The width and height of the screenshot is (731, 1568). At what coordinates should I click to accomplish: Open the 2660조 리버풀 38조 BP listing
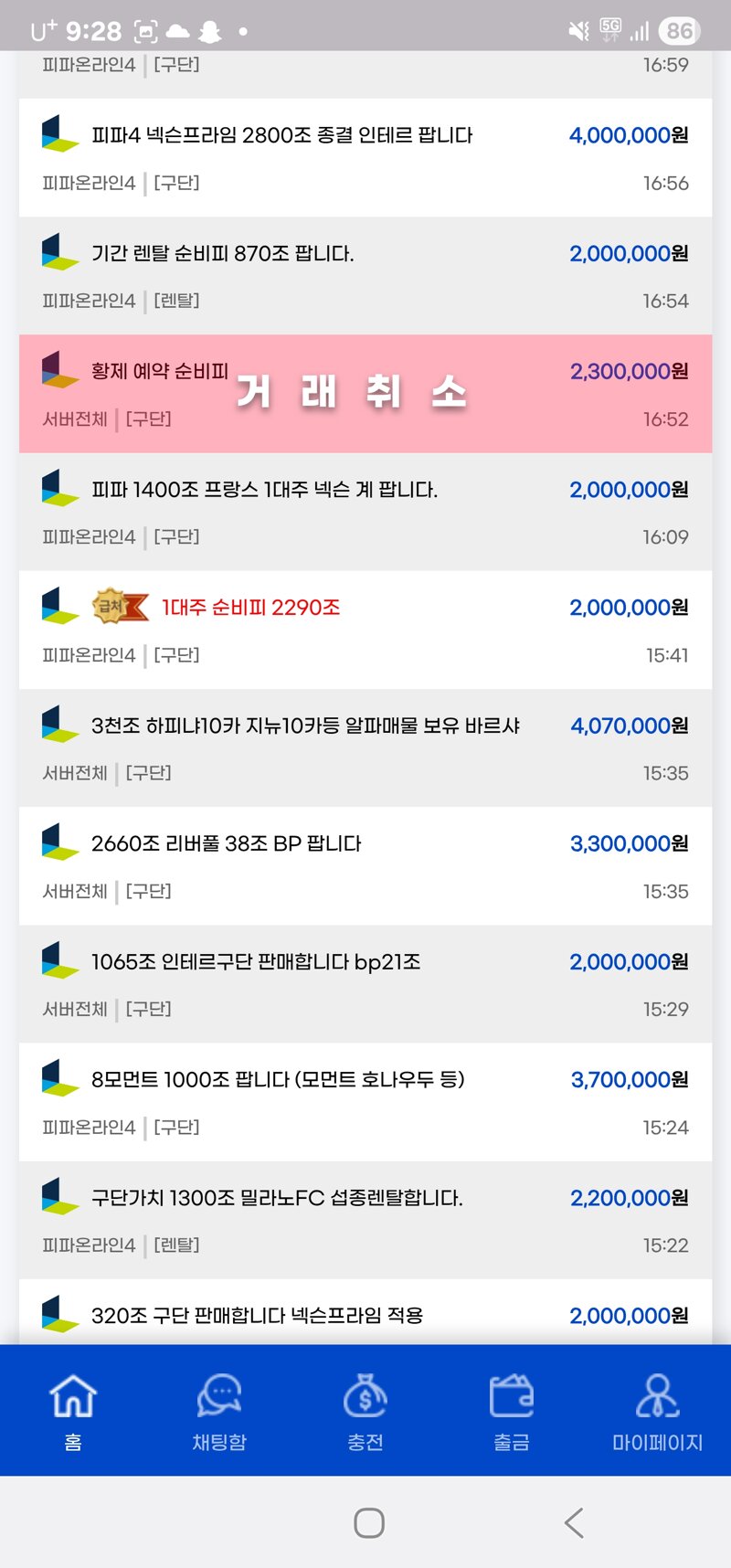coord(365,865)
